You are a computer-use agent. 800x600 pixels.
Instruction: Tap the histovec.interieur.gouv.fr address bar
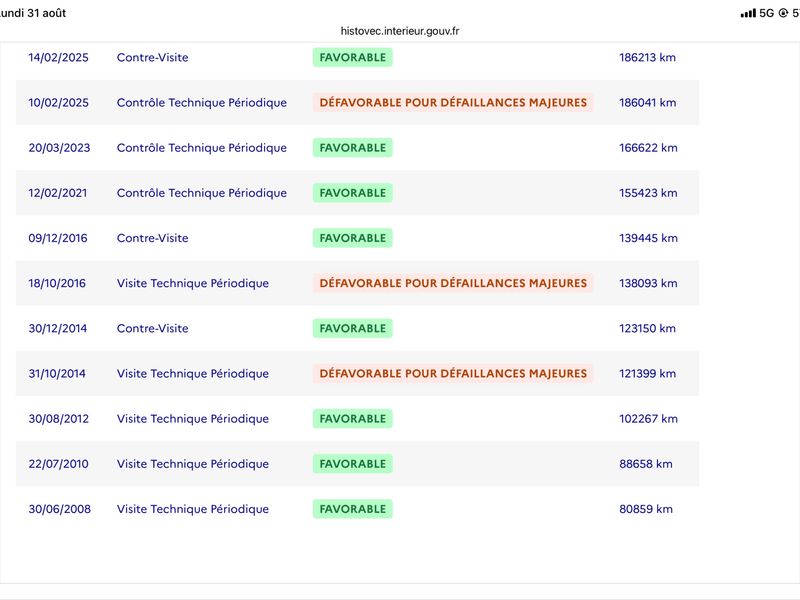click(399, 31)
